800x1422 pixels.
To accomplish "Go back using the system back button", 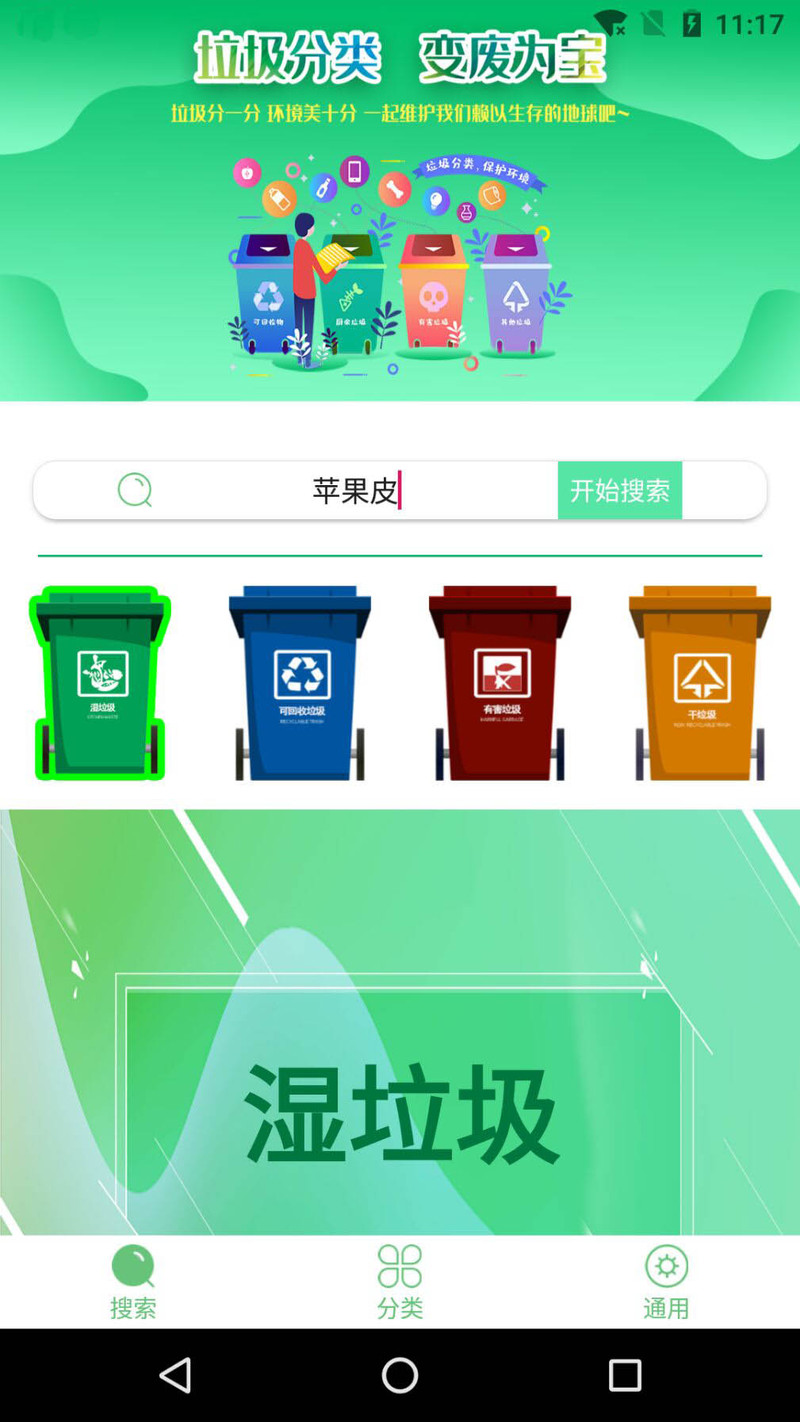I will pyautogui.click(x=176, y=1376).
